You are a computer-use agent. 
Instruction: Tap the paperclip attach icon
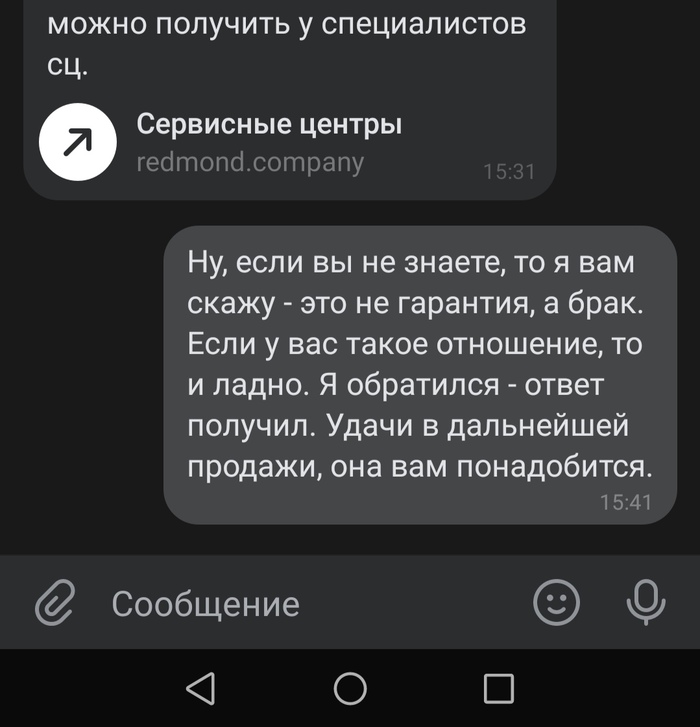pos(56,602)
